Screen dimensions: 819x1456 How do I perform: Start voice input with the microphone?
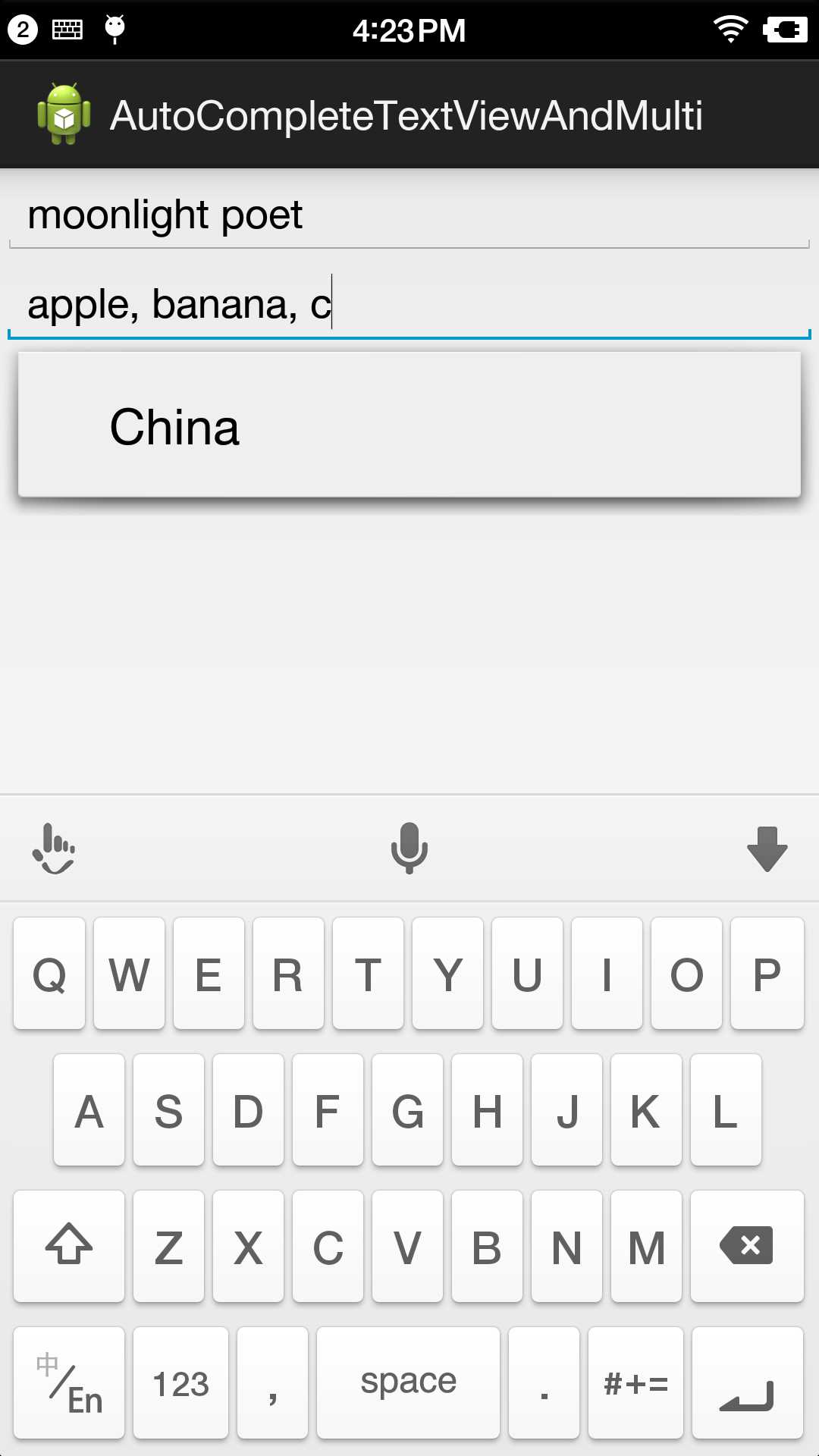[x=409, y=848]
